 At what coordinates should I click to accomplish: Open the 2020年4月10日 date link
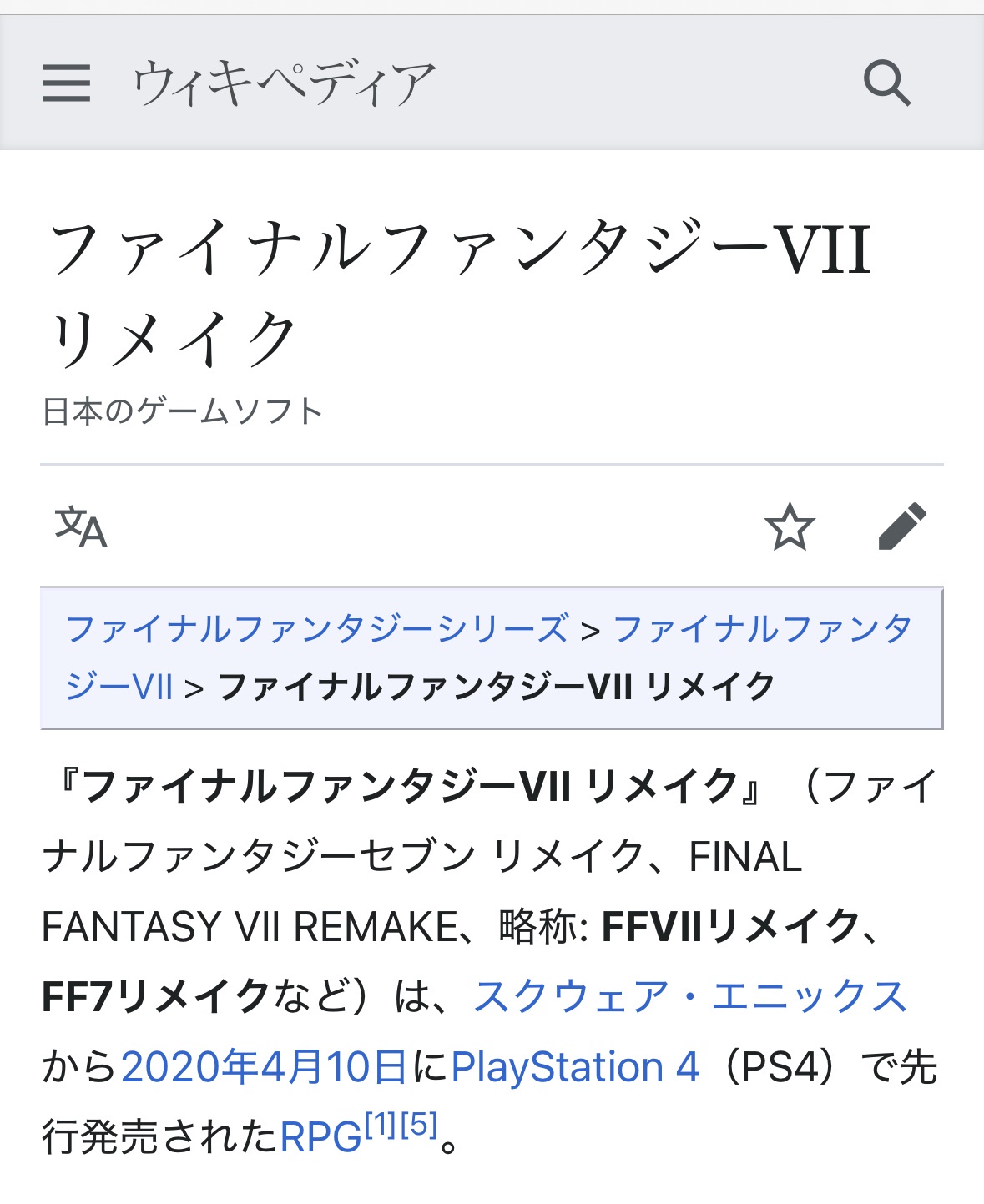coord(264,1066)
